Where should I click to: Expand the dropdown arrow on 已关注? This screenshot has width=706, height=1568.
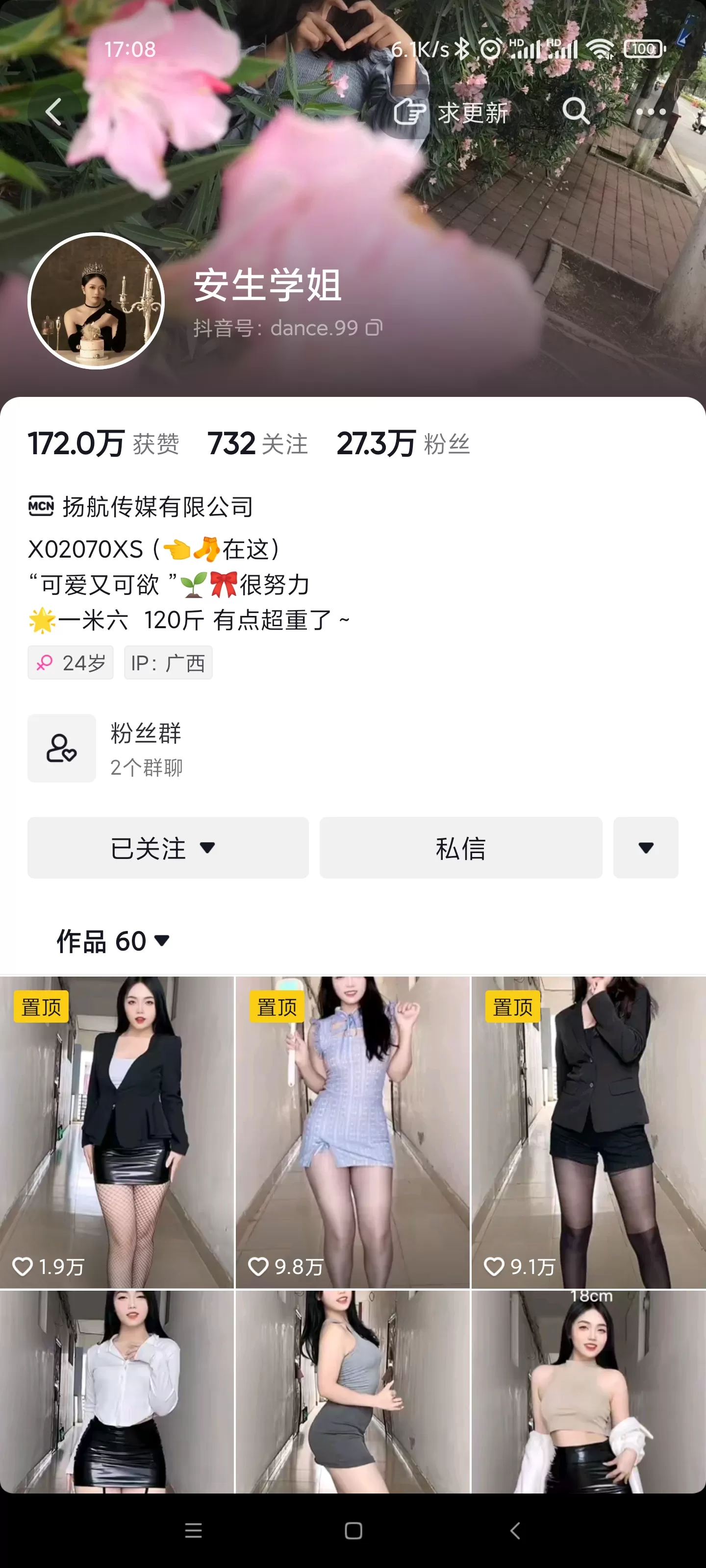pos(208,848)
